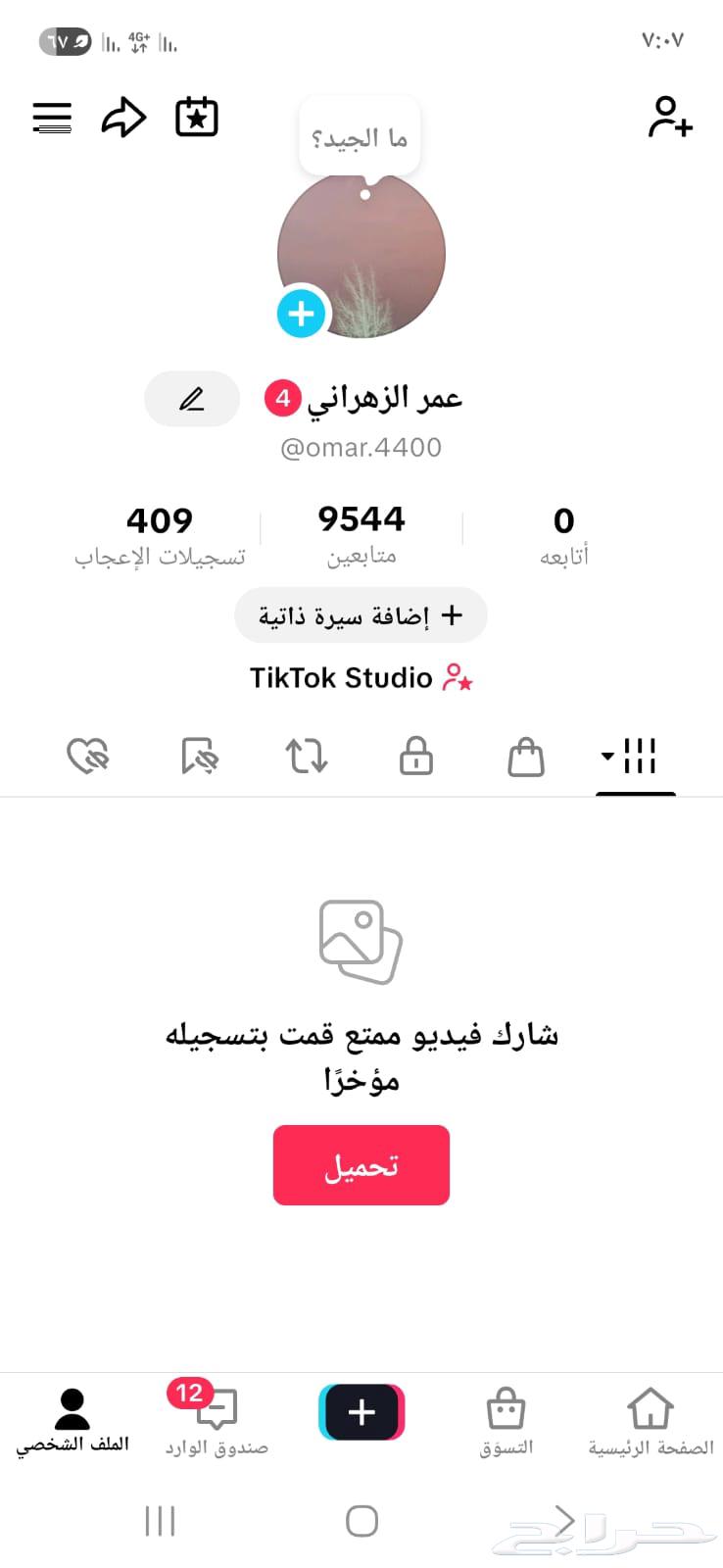
Task: Toggle the grid view layout icon
Action: [639, 756]
